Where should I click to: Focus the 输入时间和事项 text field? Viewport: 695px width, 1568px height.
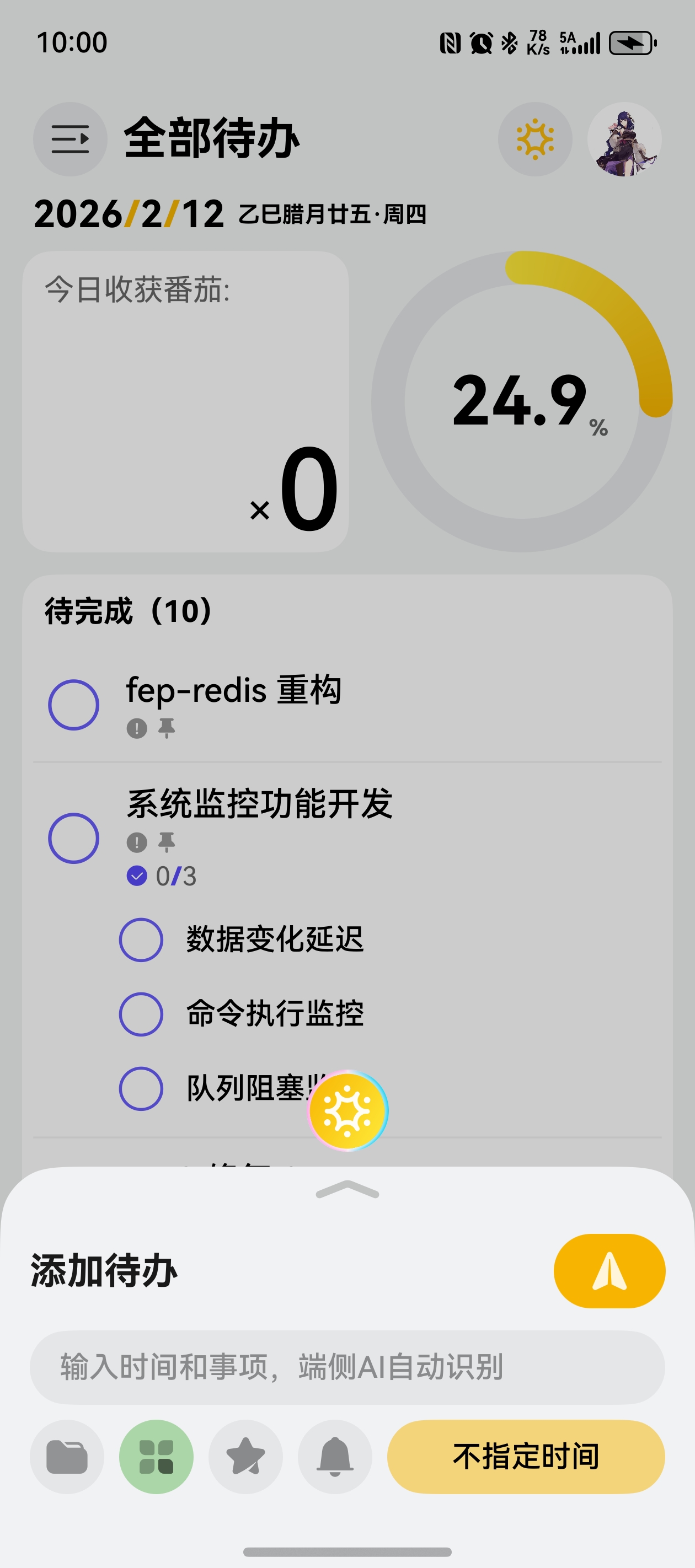[347, 1367]
